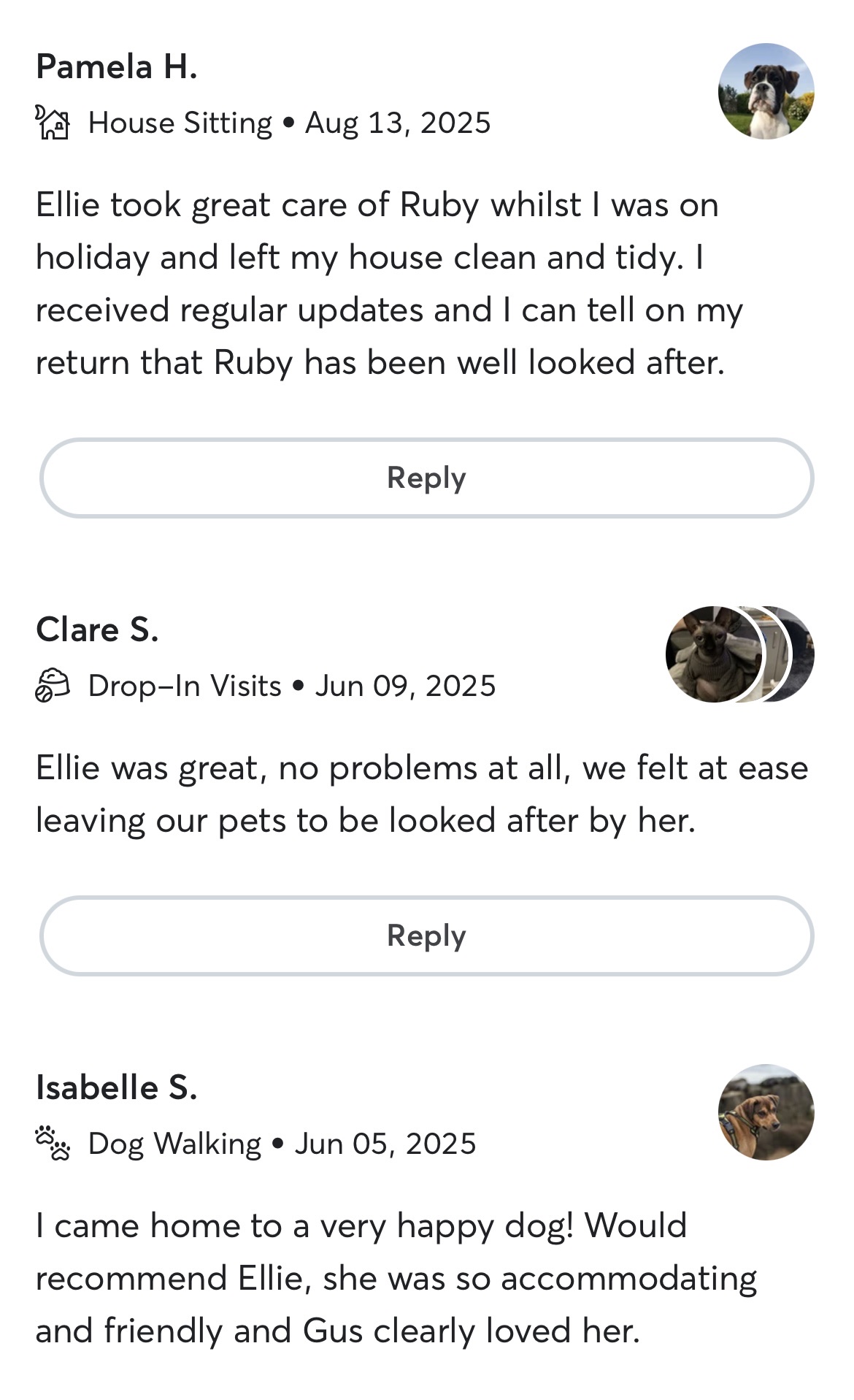Viewport: 854px width, 1400px height.
Task: Open Isabelle S.'s dog photo
Action: 766,1112
